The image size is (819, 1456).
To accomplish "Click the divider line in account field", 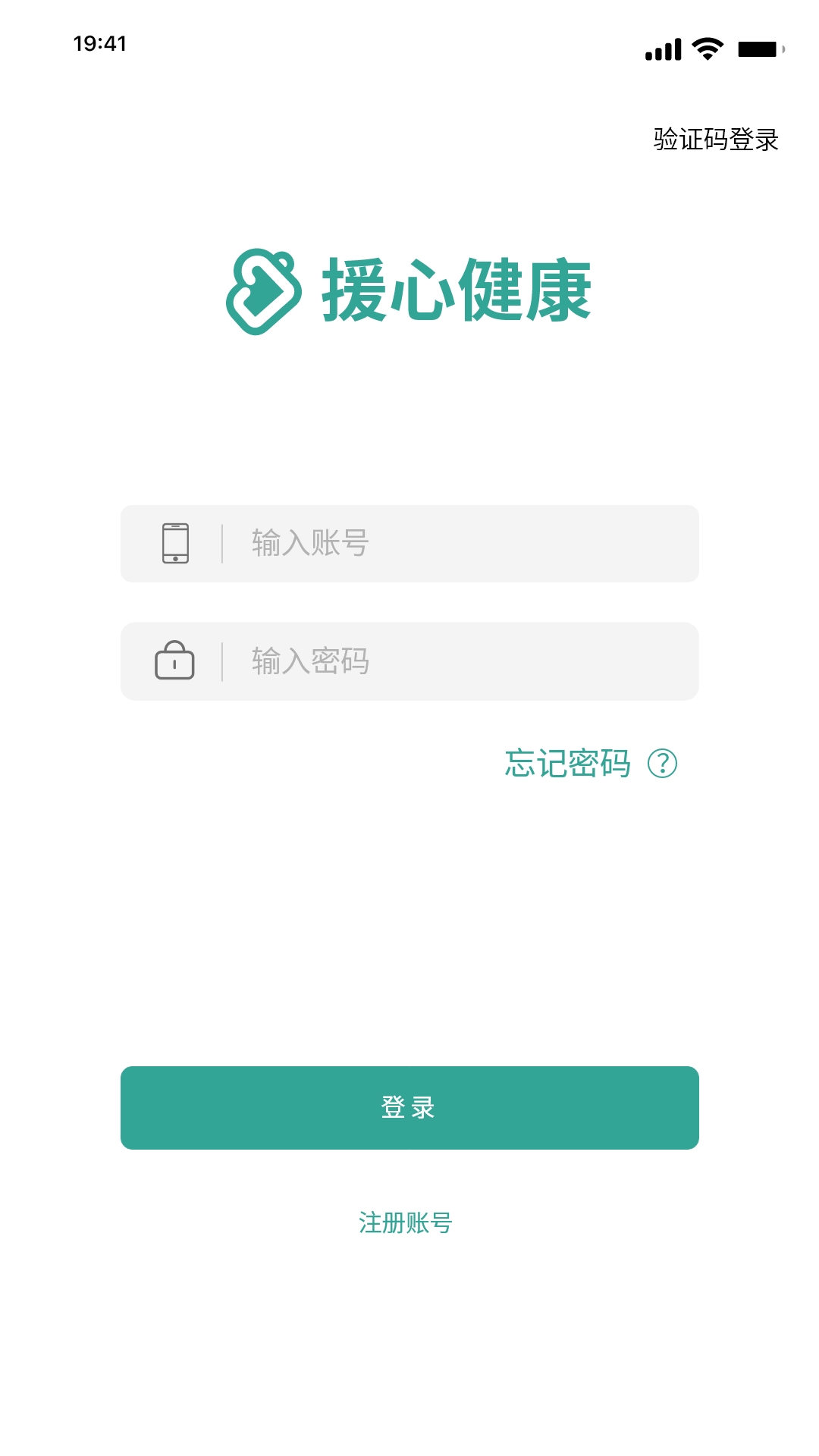I will point(221,541).
